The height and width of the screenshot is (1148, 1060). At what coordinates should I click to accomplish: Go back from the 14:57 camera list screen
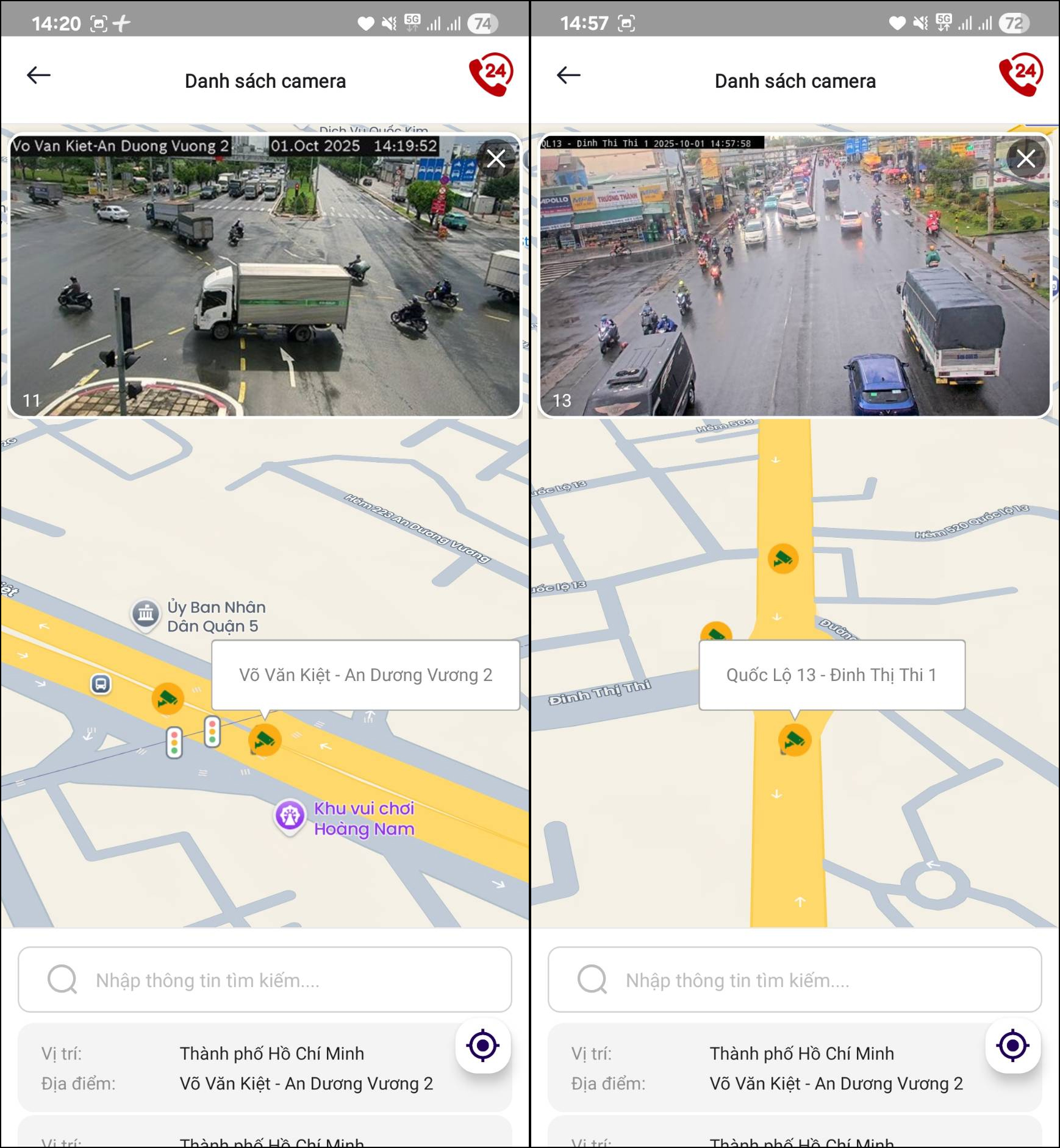(568, 75)
